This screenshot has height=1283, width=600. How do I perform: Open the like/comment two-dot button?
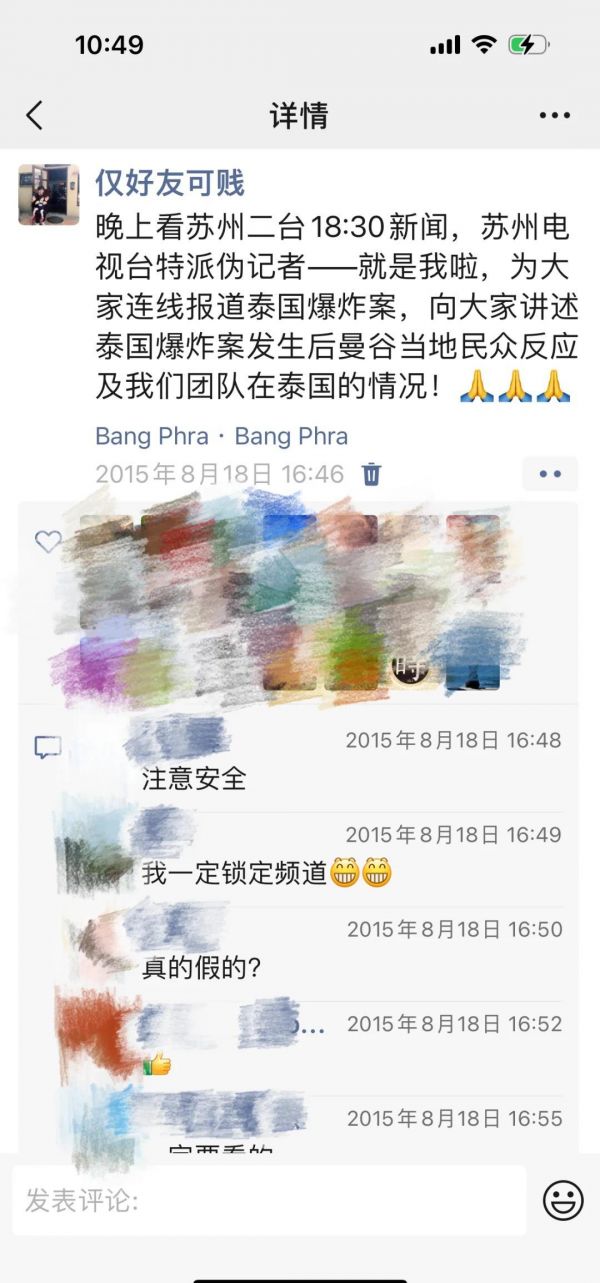click(x=550, y=474)
